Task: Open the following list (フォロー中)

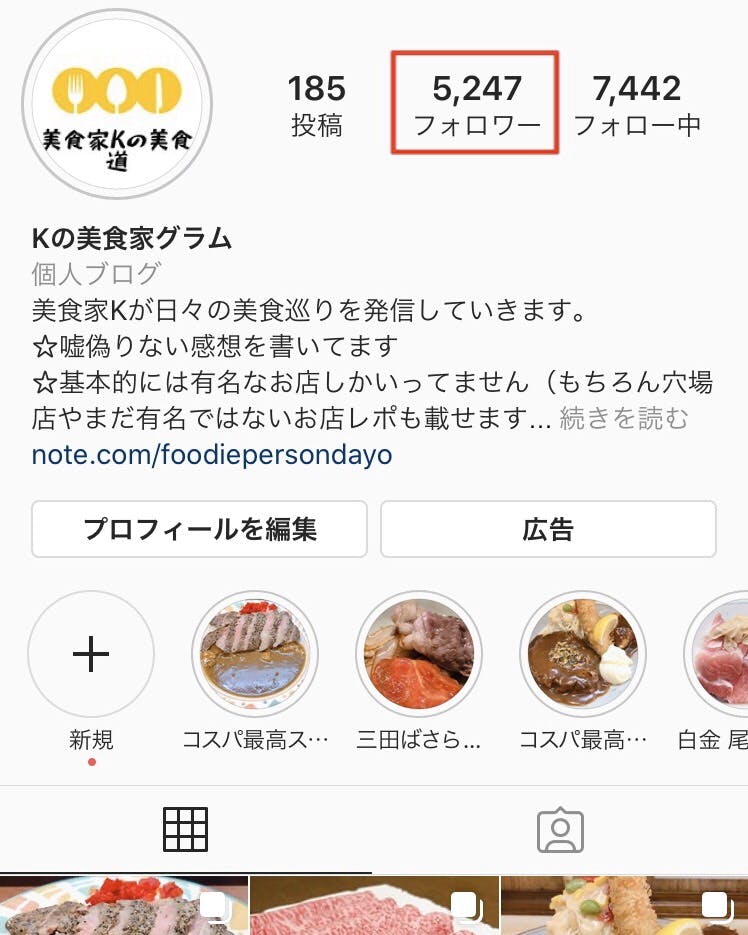Action: pos(637,103)
